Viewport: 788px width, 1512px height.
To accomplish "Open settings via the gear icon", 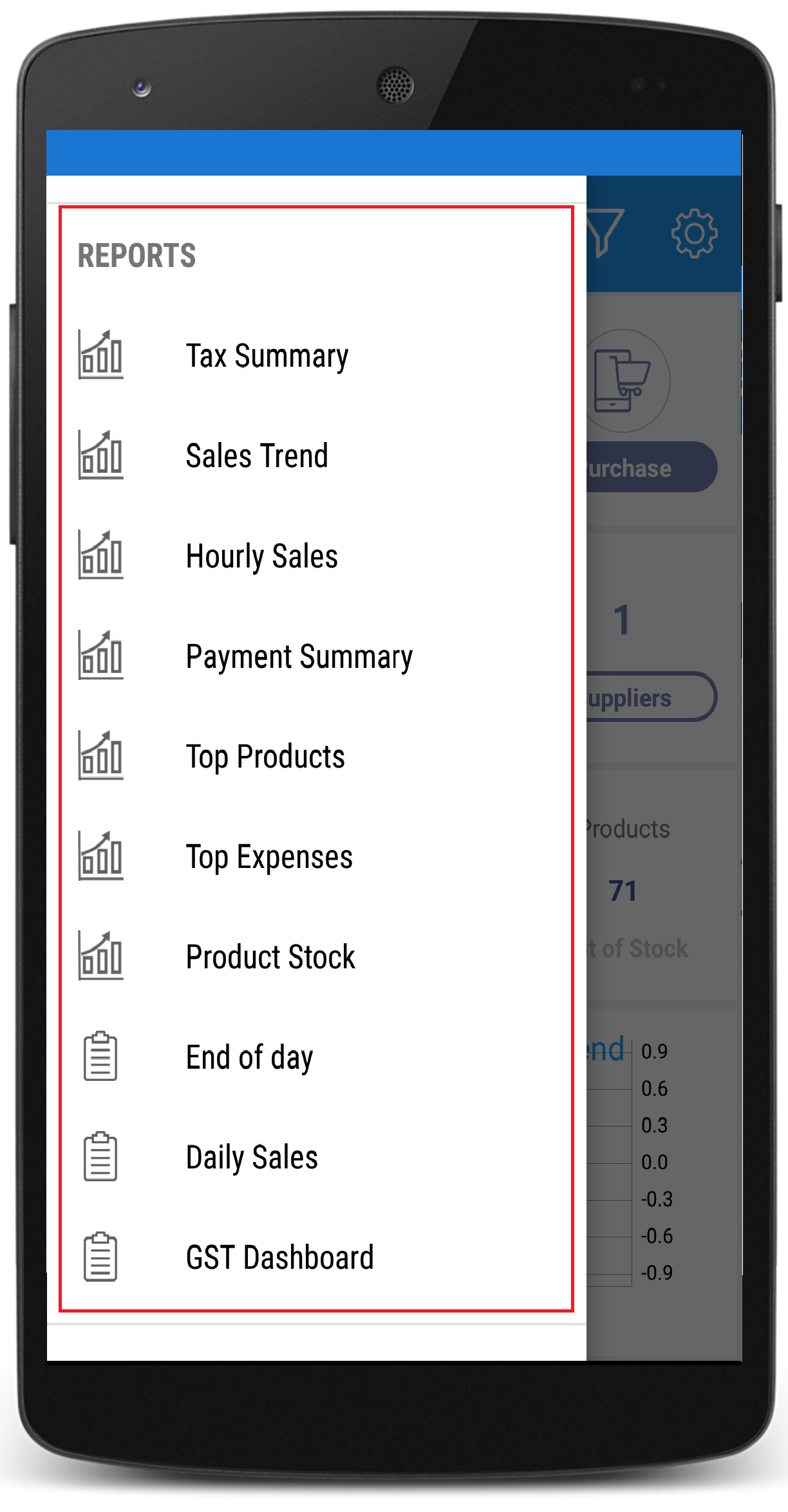I will pos(694,234).
